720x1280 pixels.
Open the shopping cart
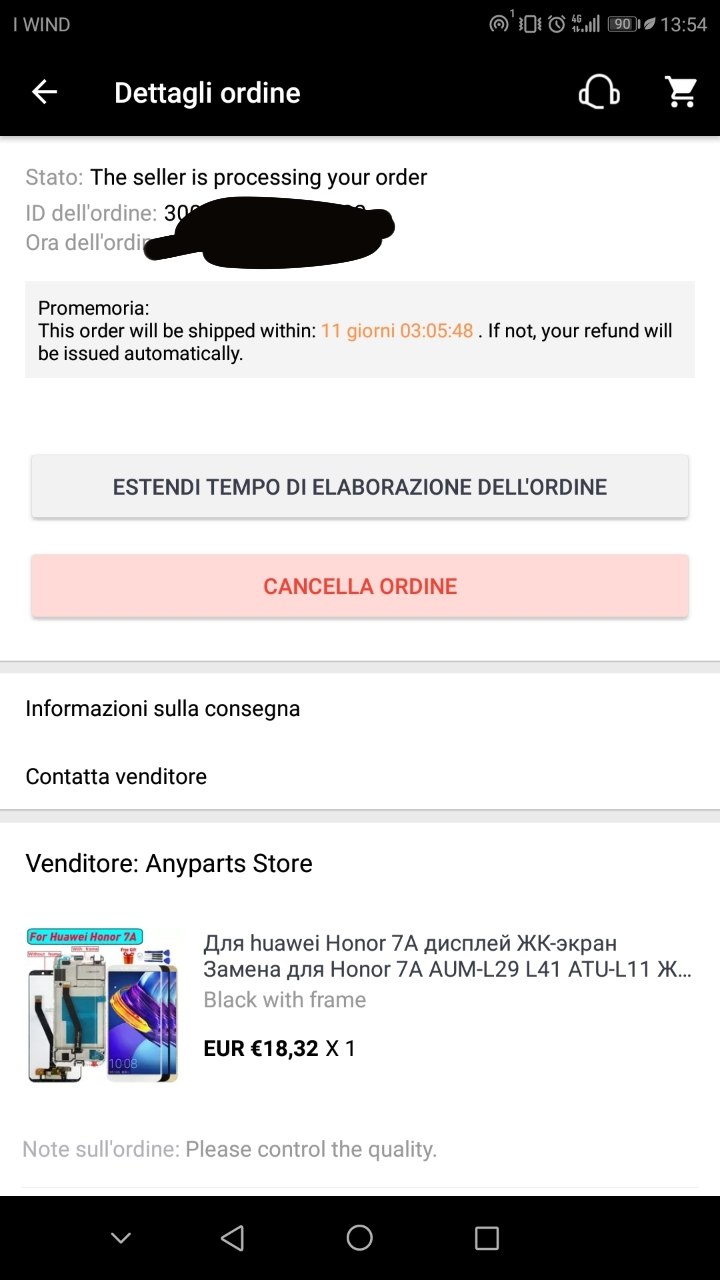681,93
